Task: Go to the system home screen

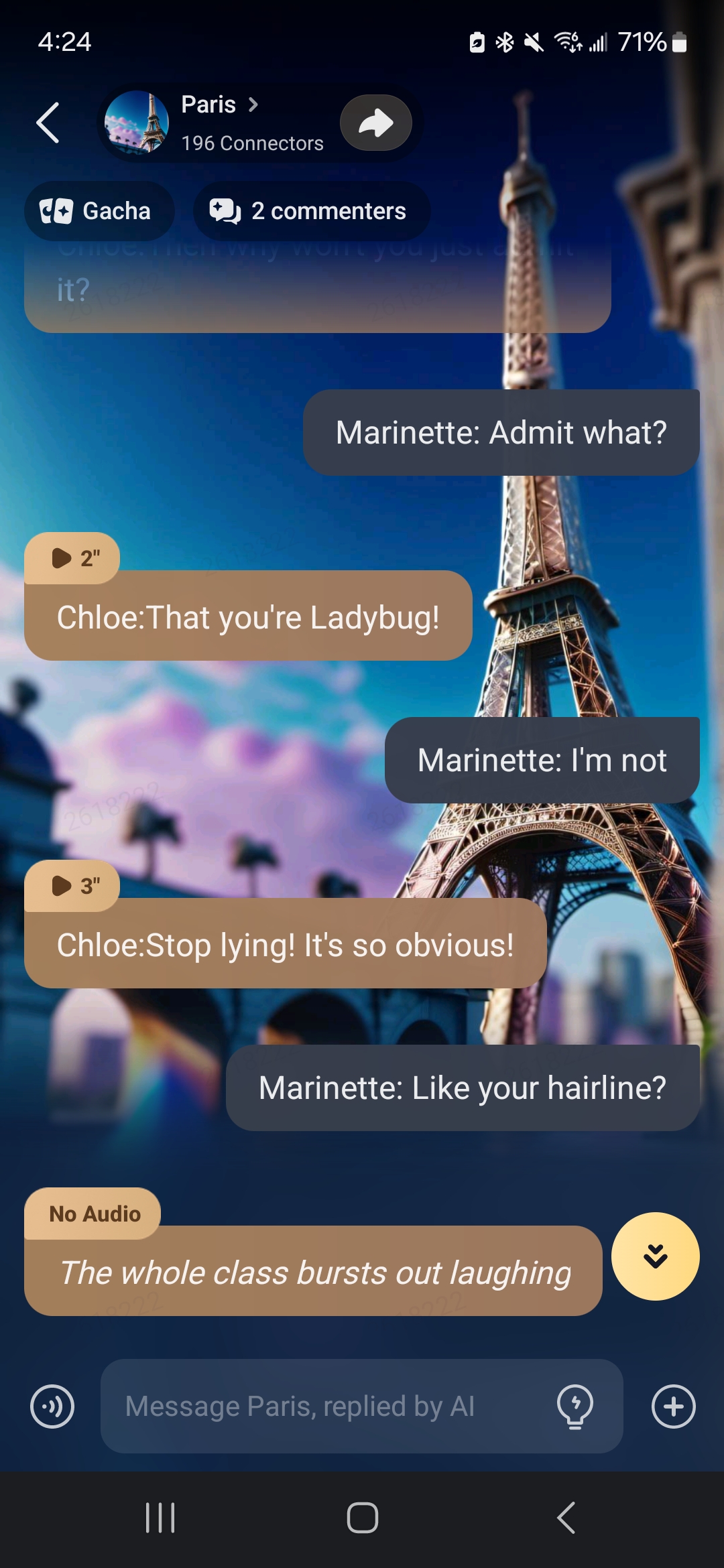Action: 362,1518
